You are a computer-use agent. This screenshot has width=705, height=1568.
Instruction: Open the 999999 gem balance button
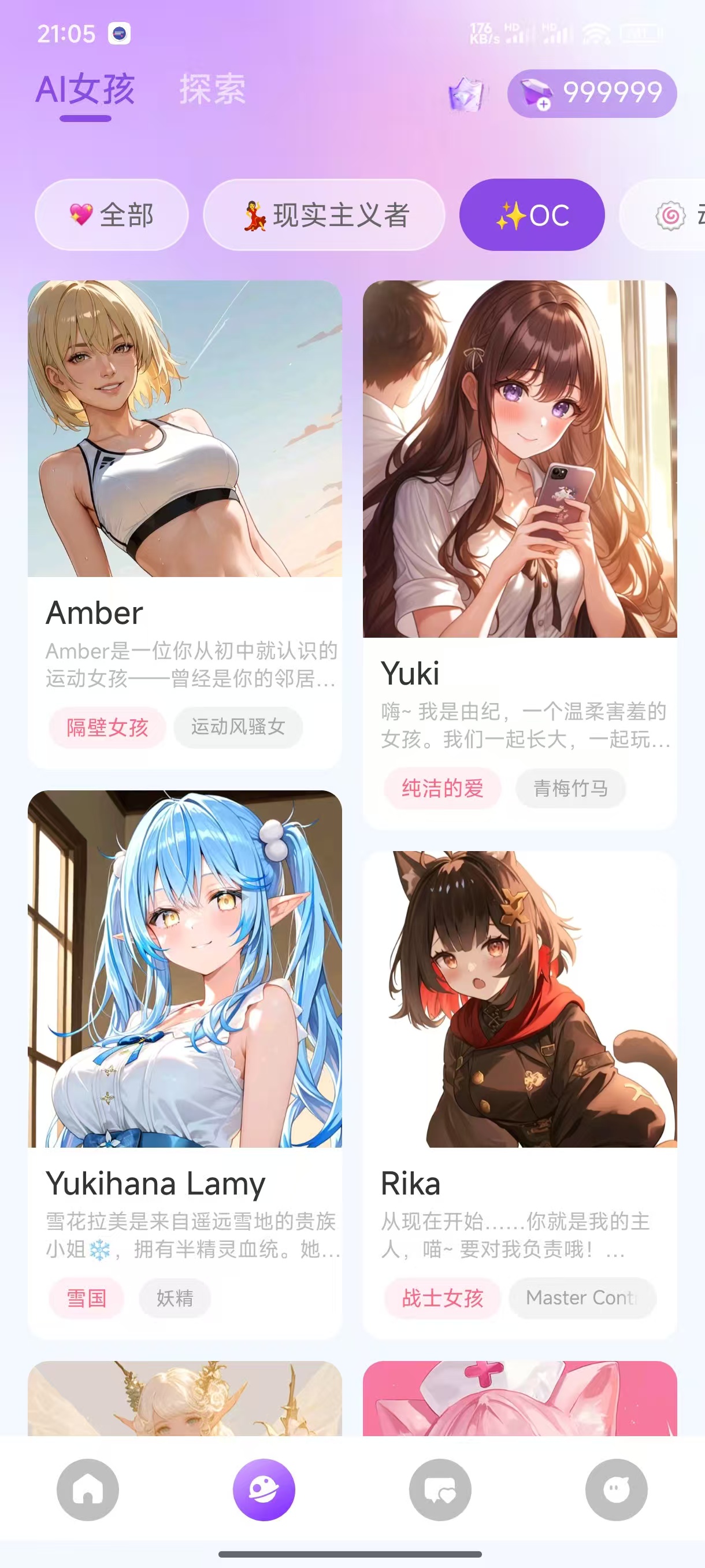[x=592, y=94]
